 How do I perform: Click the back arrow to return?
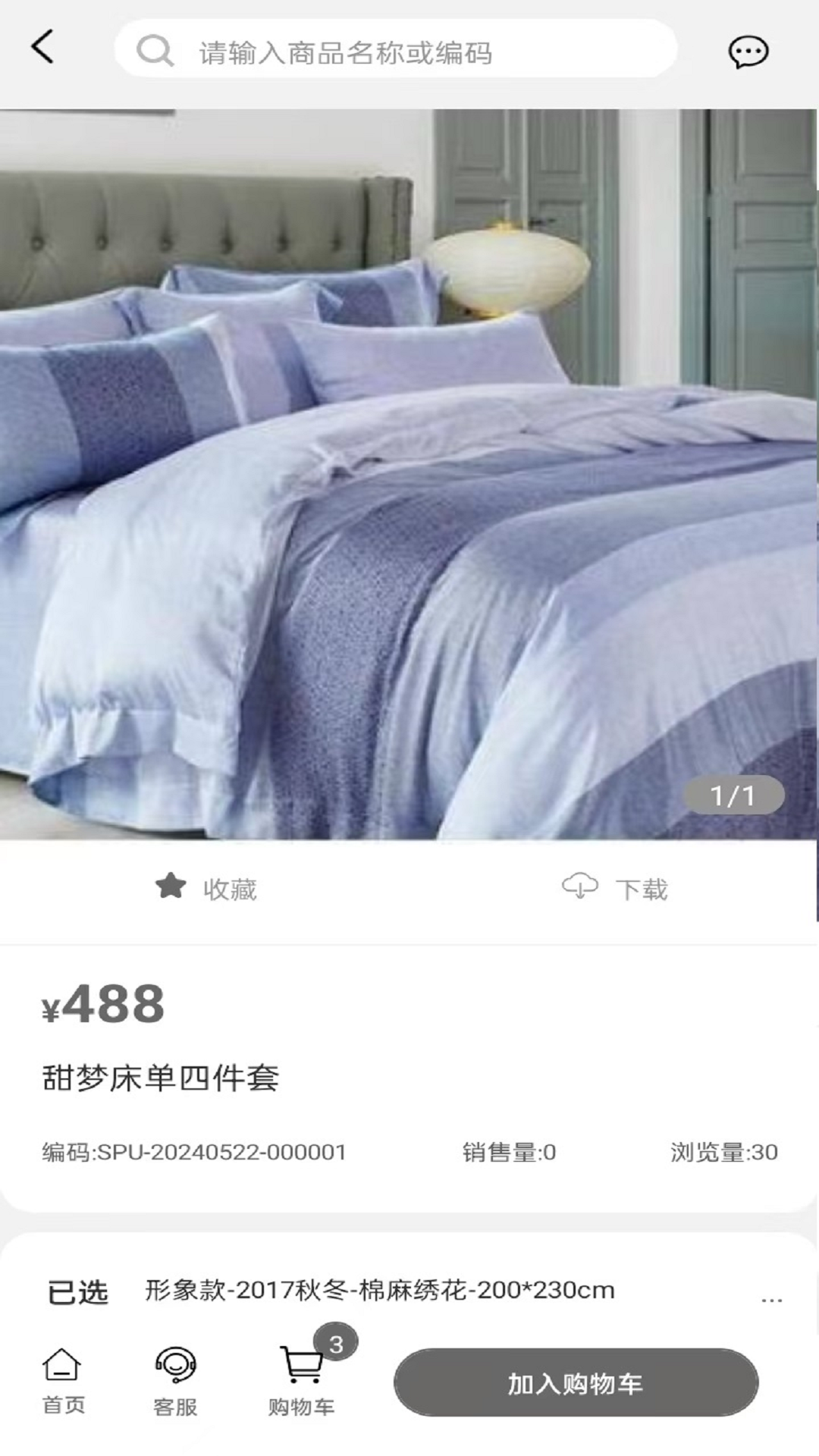tap(43, 48)
